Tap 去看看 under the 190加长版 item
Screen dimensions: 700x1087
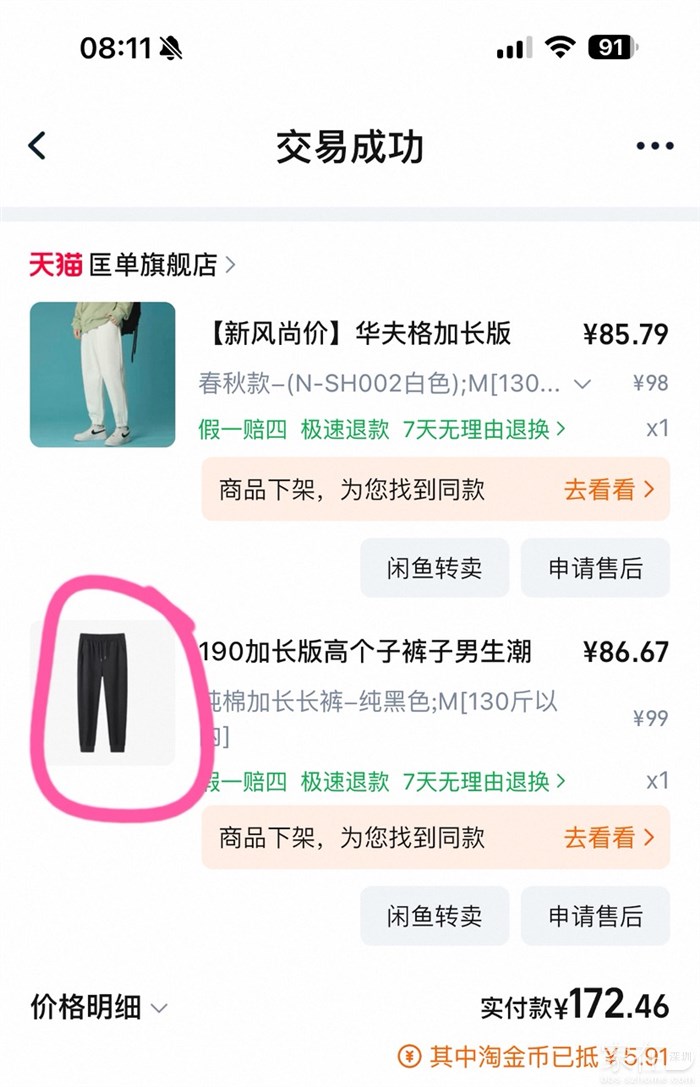609,837
